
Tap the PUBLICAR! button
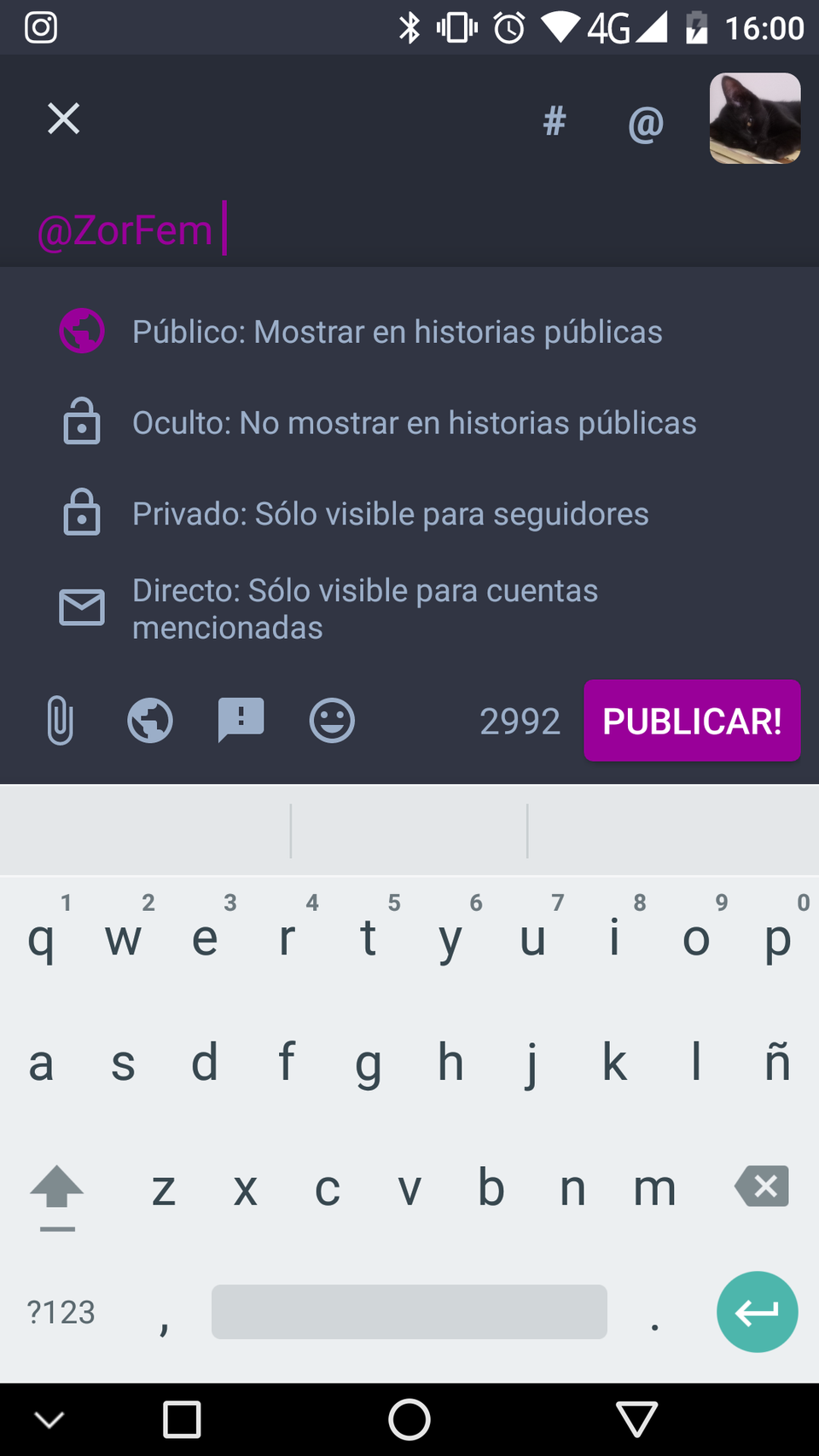(x=692, y=721)
